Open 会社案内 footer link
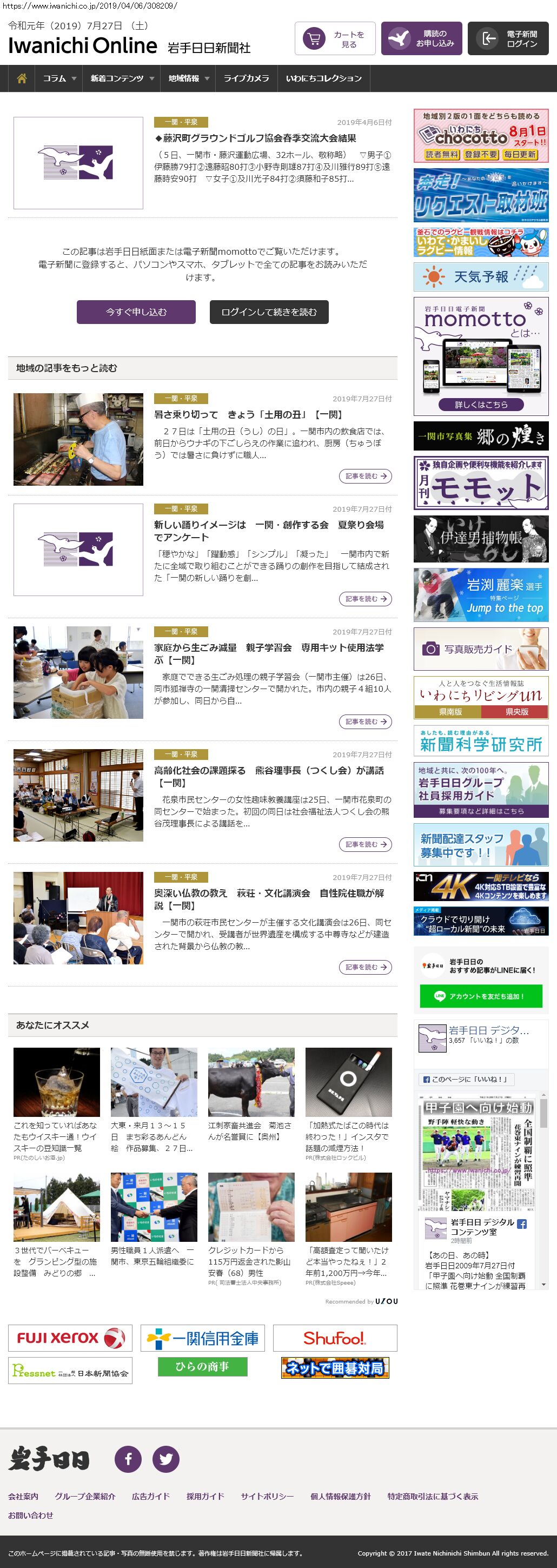 pos(23,1496)
